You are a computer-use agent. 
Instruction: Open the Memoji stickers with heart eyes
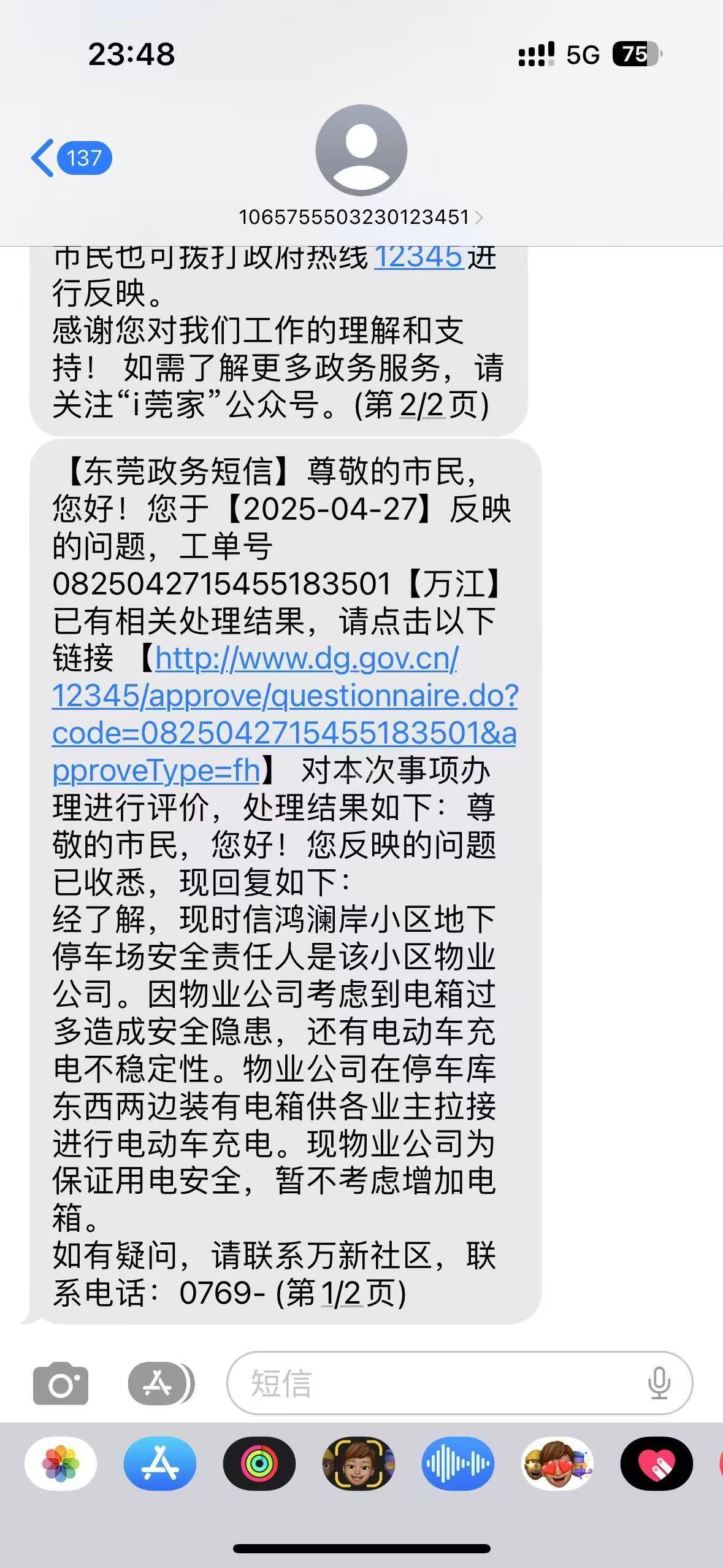[x=557, y=1464]
